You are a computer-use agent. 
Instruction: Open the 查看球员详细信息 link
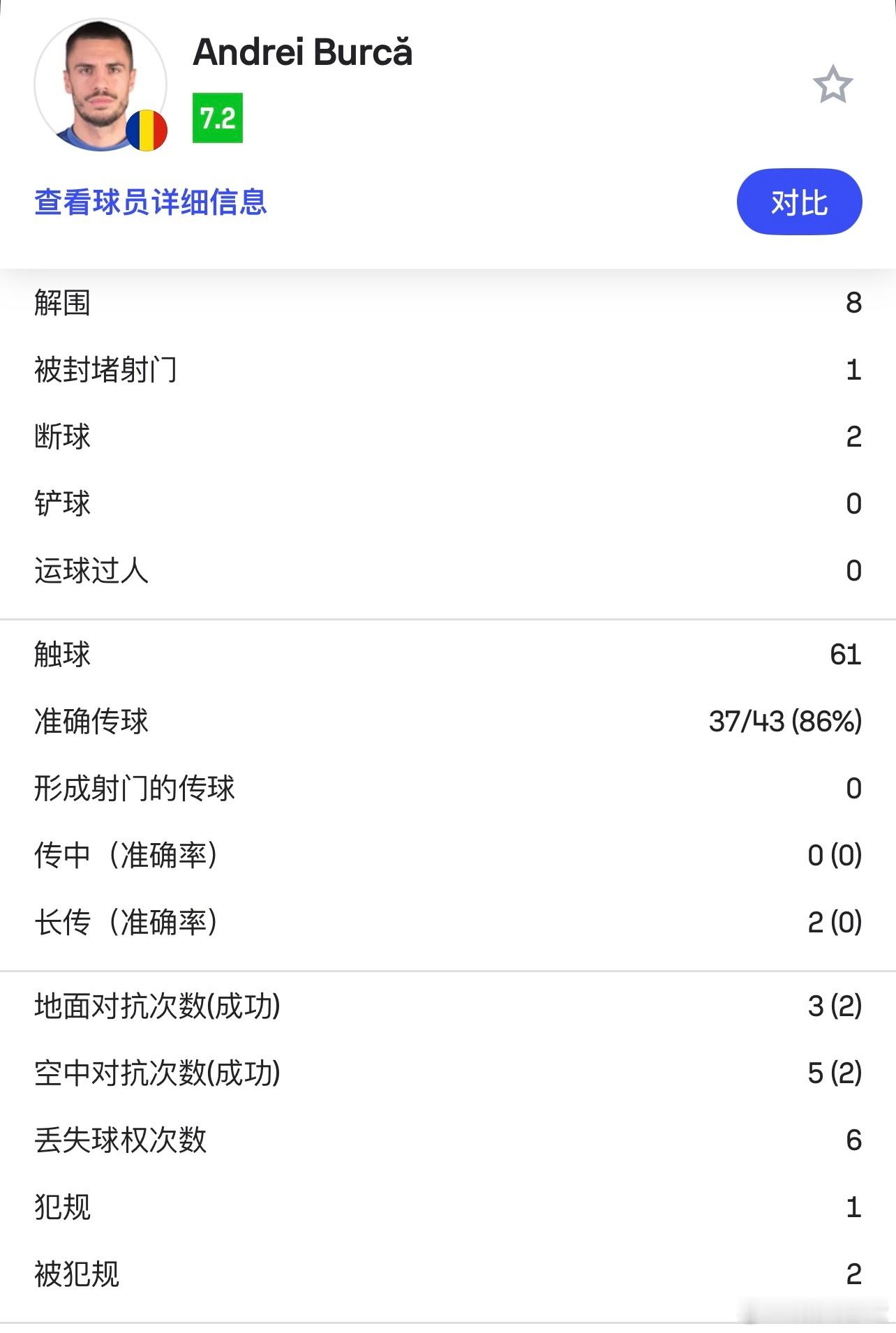click(151, 202)
